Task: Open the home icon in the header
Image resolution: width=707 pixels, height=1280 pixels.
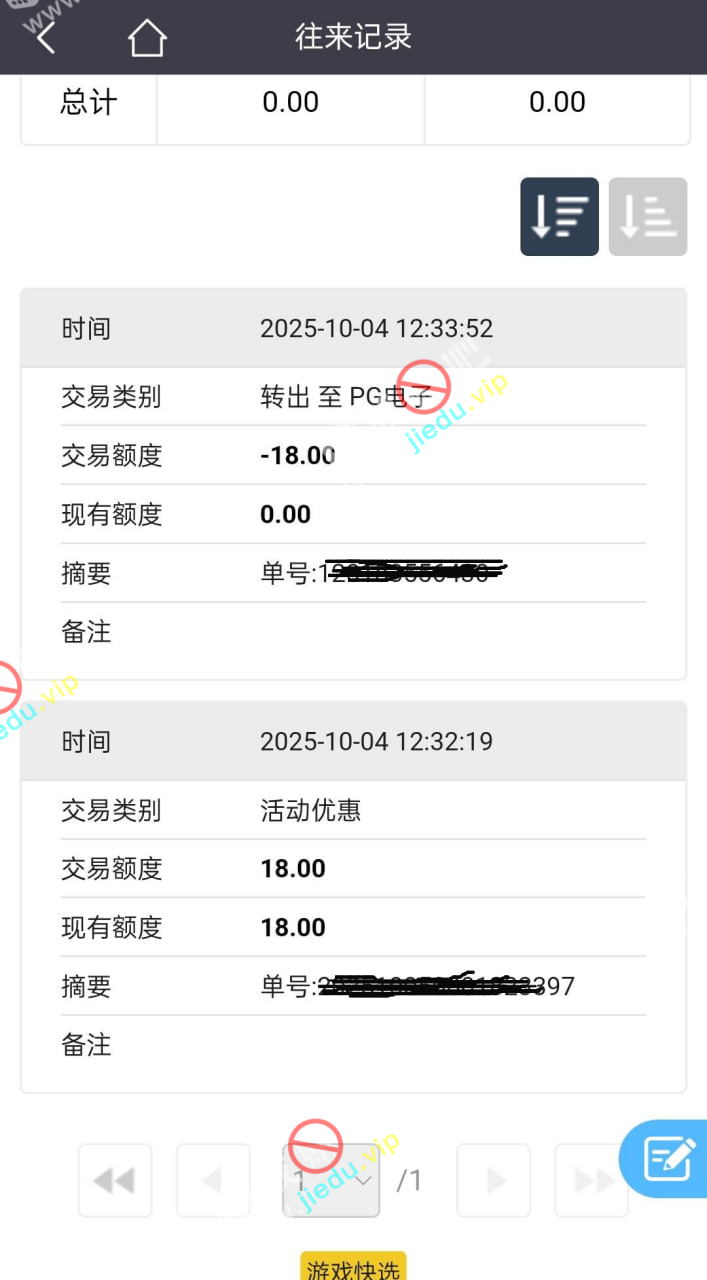Action: pyautogui.click(x=146, y=38)
